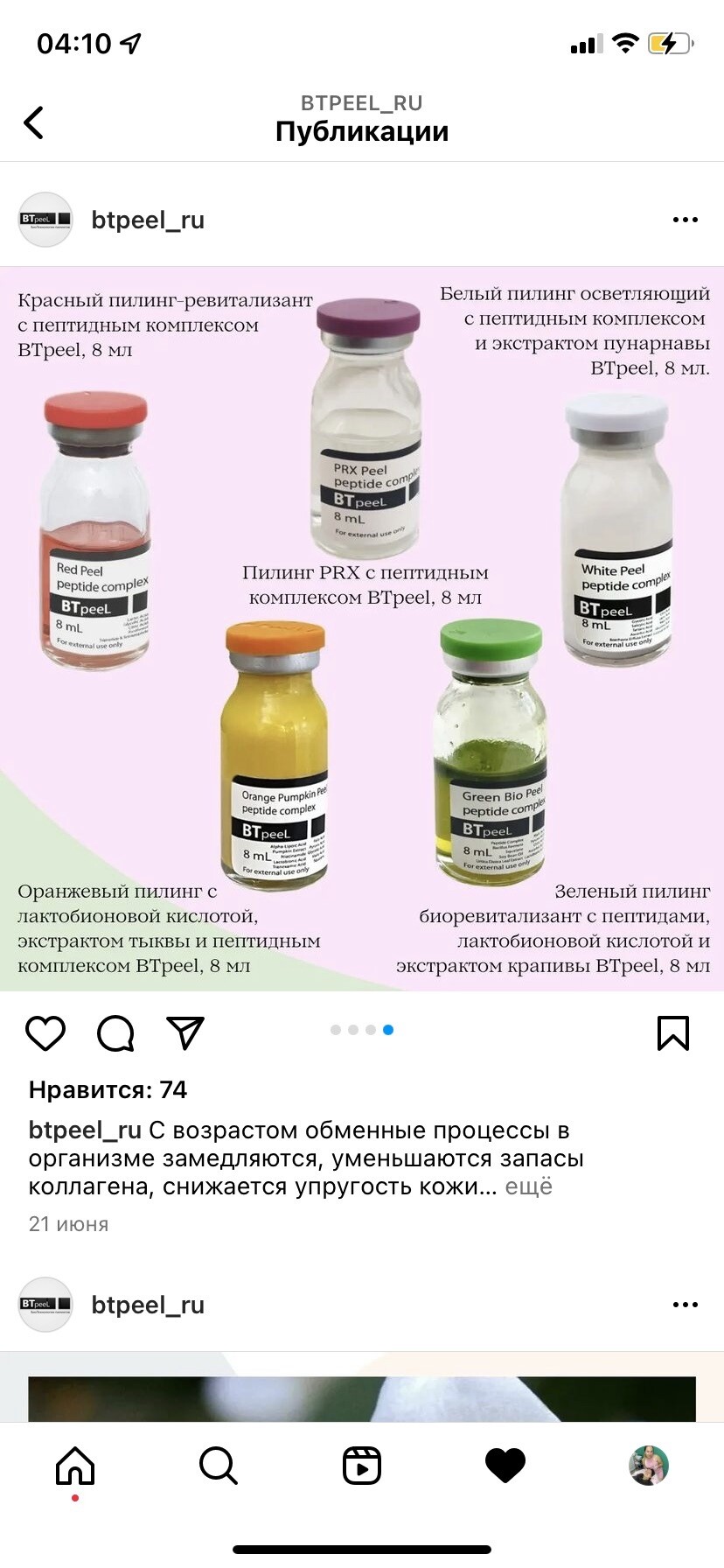
Task: Go back from the Публикации screen
Action: (34, 122)
